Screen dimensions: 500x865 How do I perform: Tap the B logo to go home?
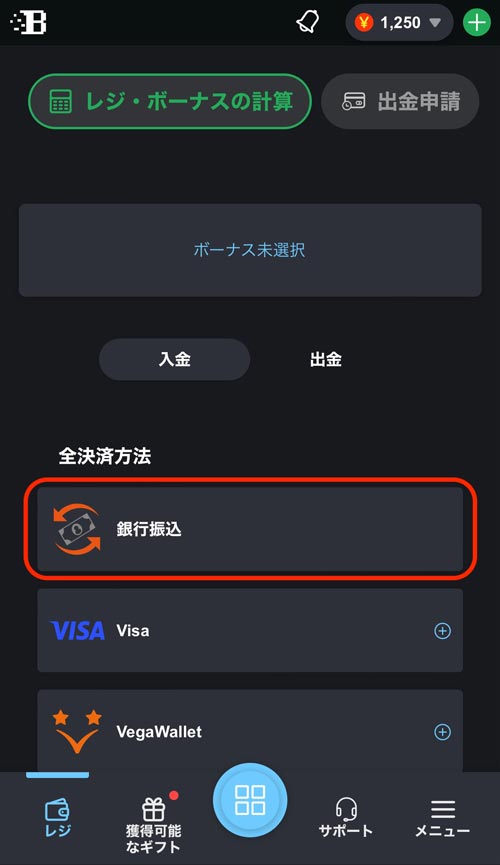click(x=29, y=22)
